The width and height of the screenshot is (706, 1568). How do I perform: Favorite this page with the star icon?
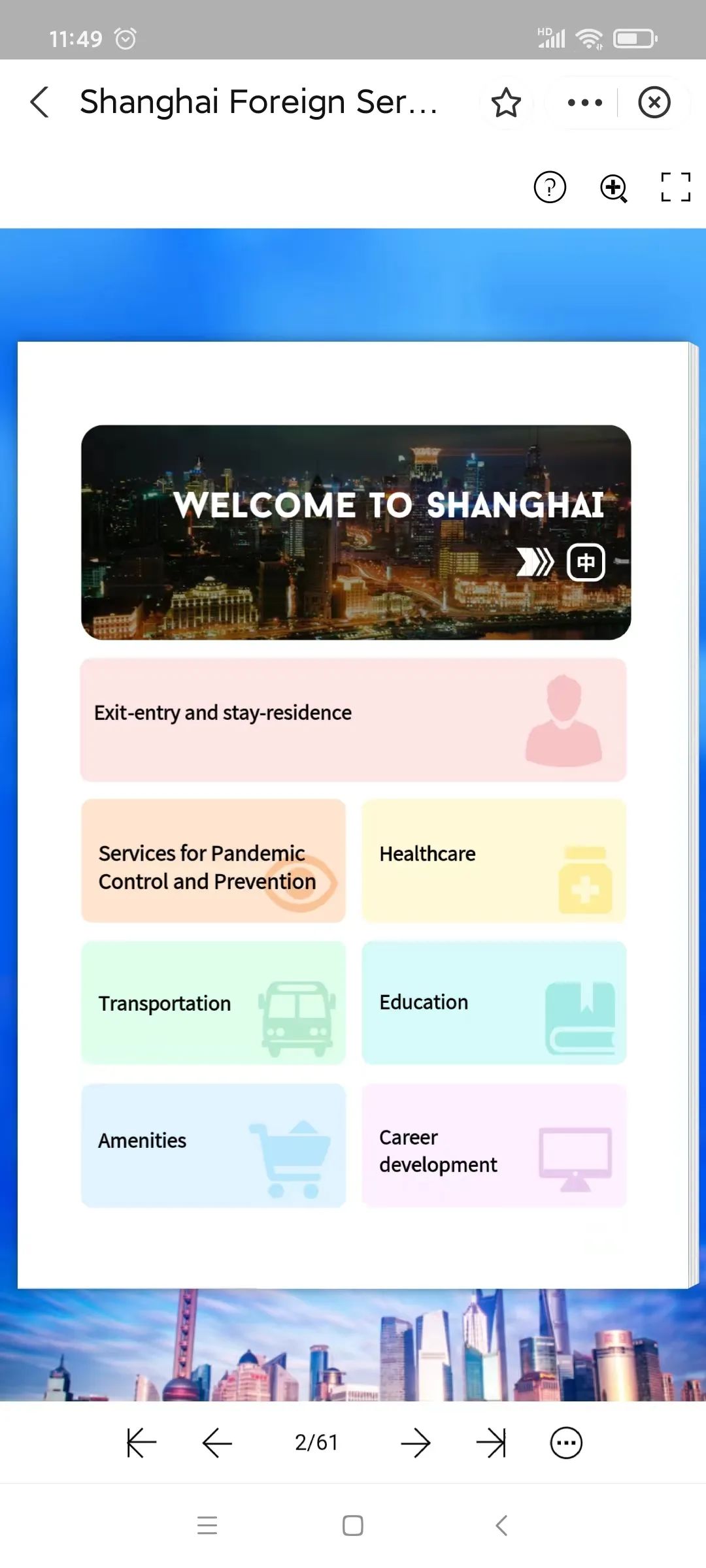506,103
